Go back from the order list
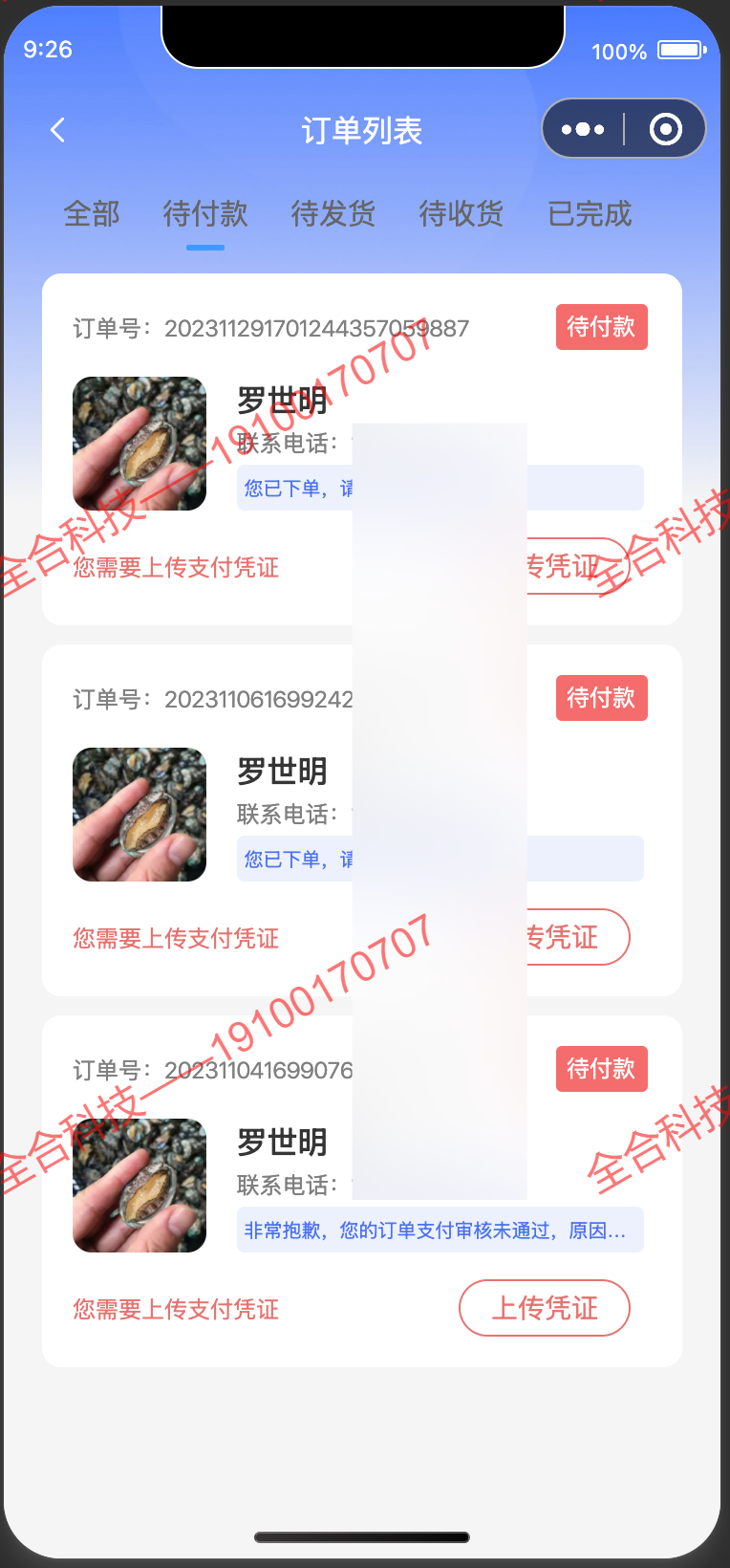The image size is (730, 1568). tap(58, 130)
